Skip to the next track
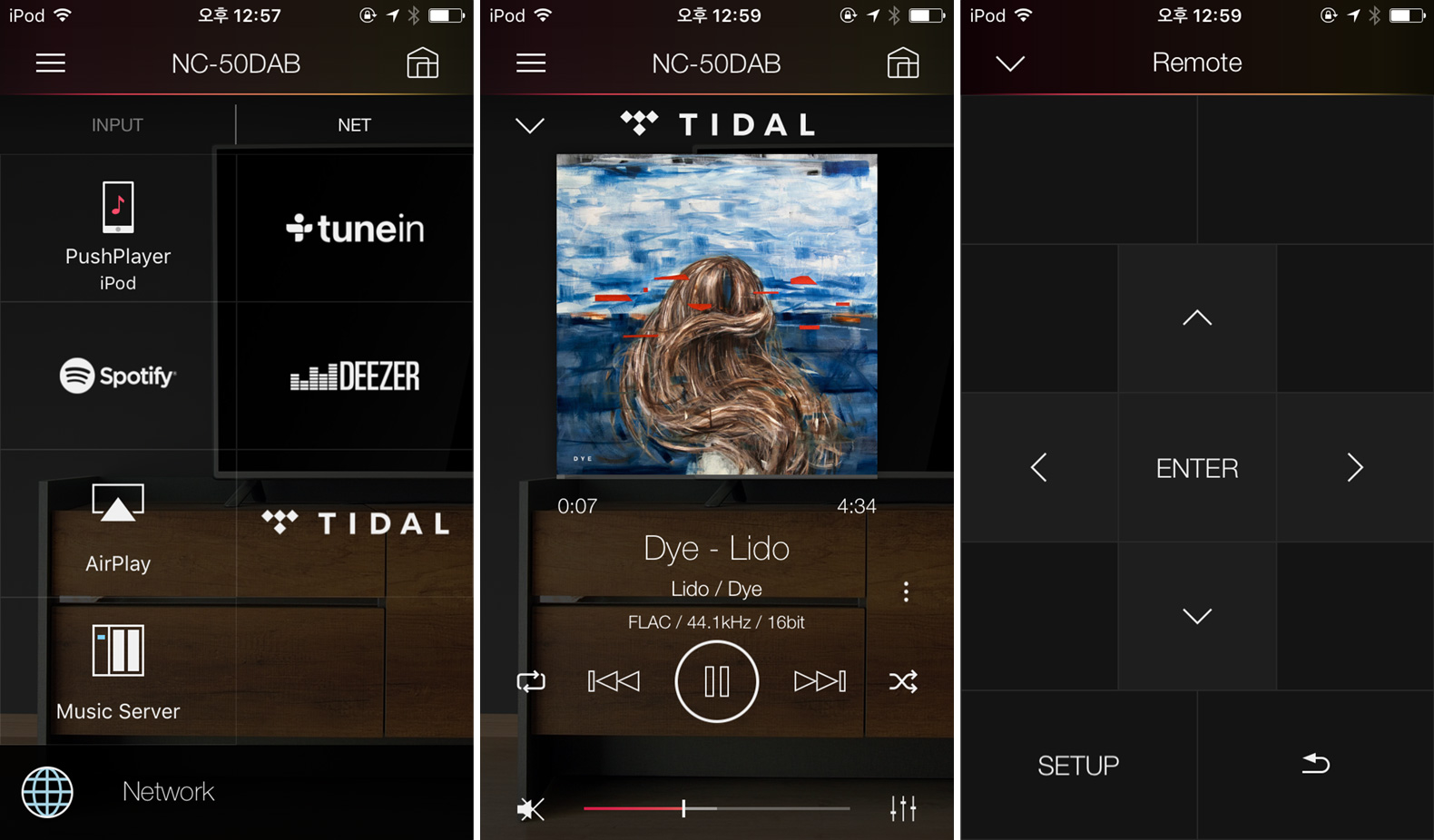The width and height of the screenshot is (1434, 840). 820,681
